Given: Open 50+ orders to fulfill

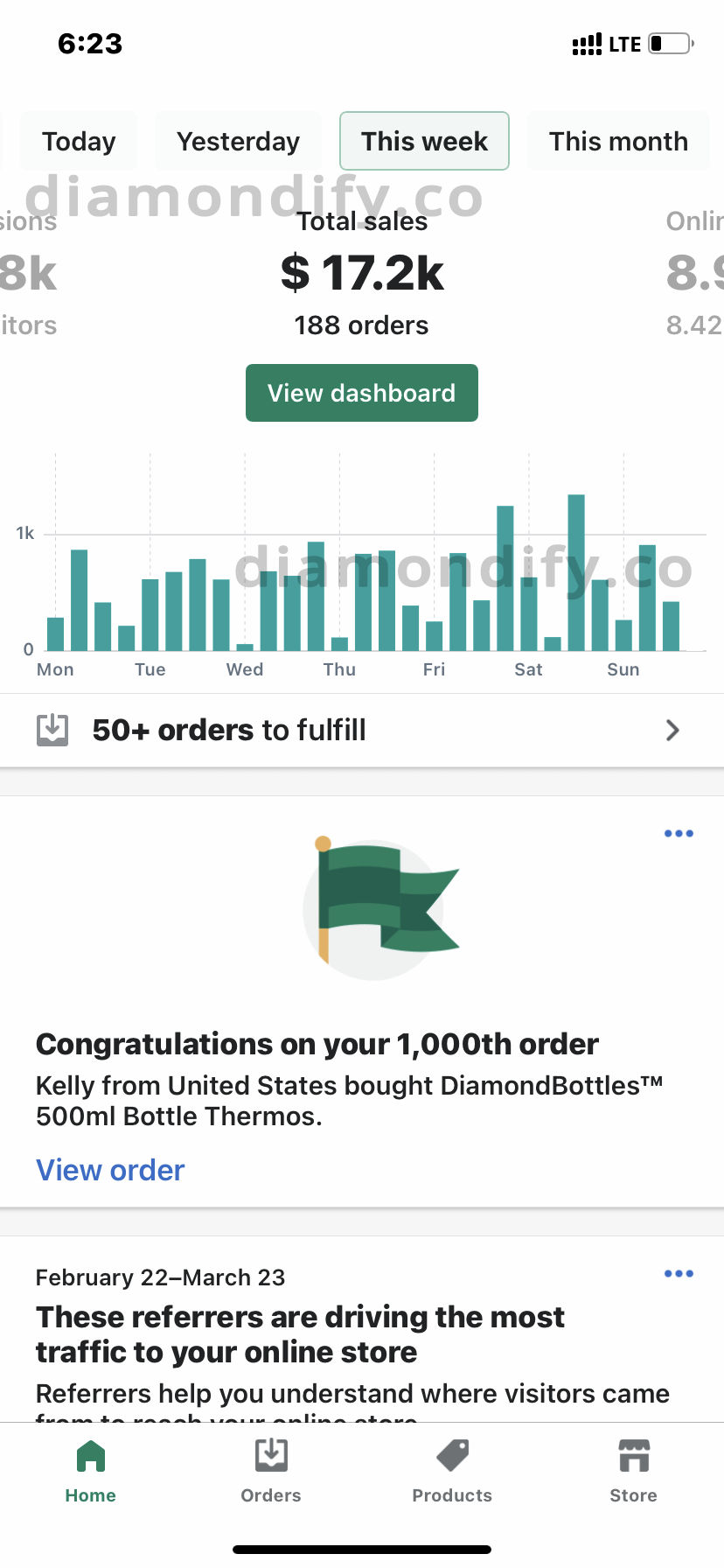Looking at the screenshot, I should [x=361, y=730].
